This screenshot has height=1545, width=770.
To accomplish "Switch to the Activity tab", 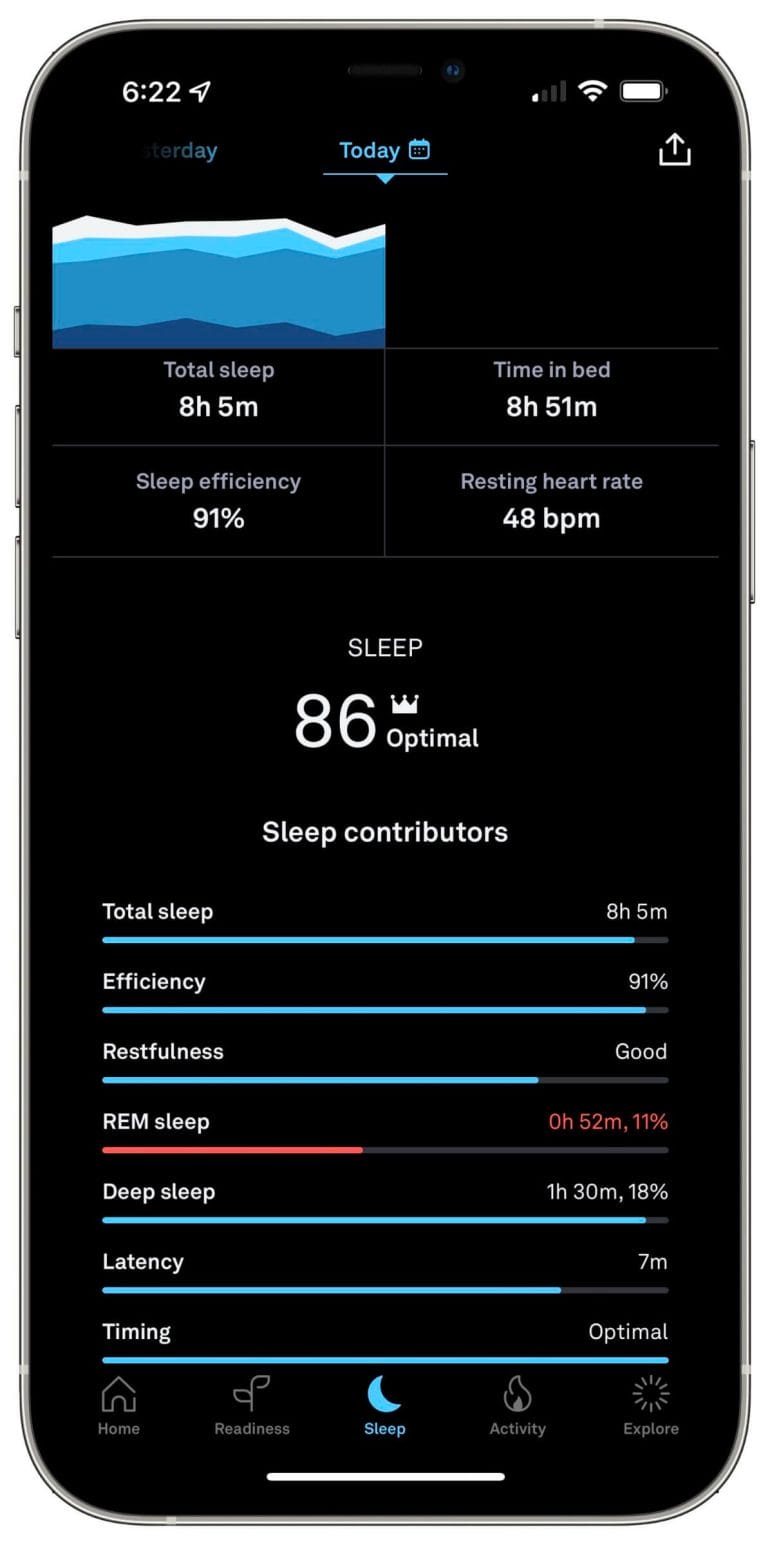I will 517,1406.
